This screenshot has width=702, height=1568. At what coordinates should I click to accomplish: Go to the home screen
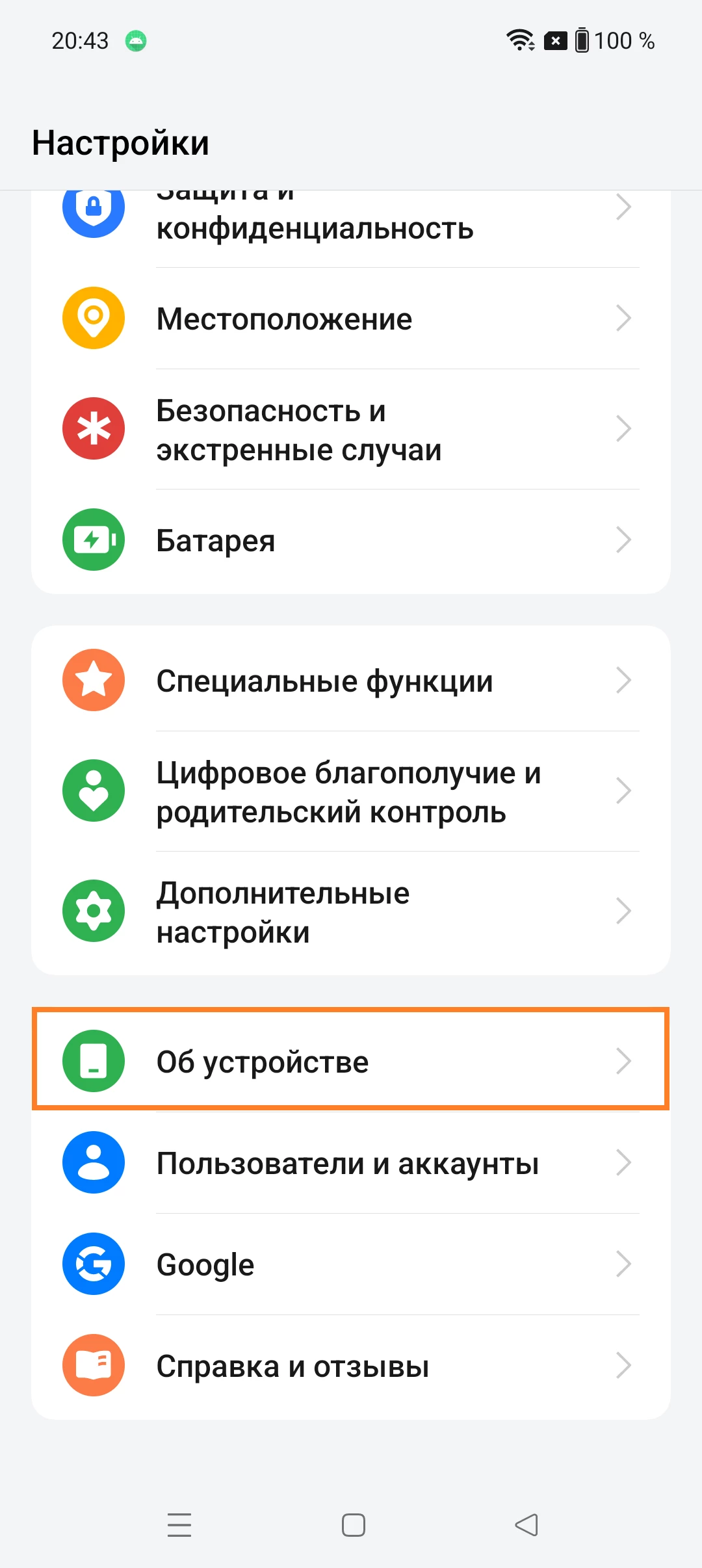click(353, 1524)
